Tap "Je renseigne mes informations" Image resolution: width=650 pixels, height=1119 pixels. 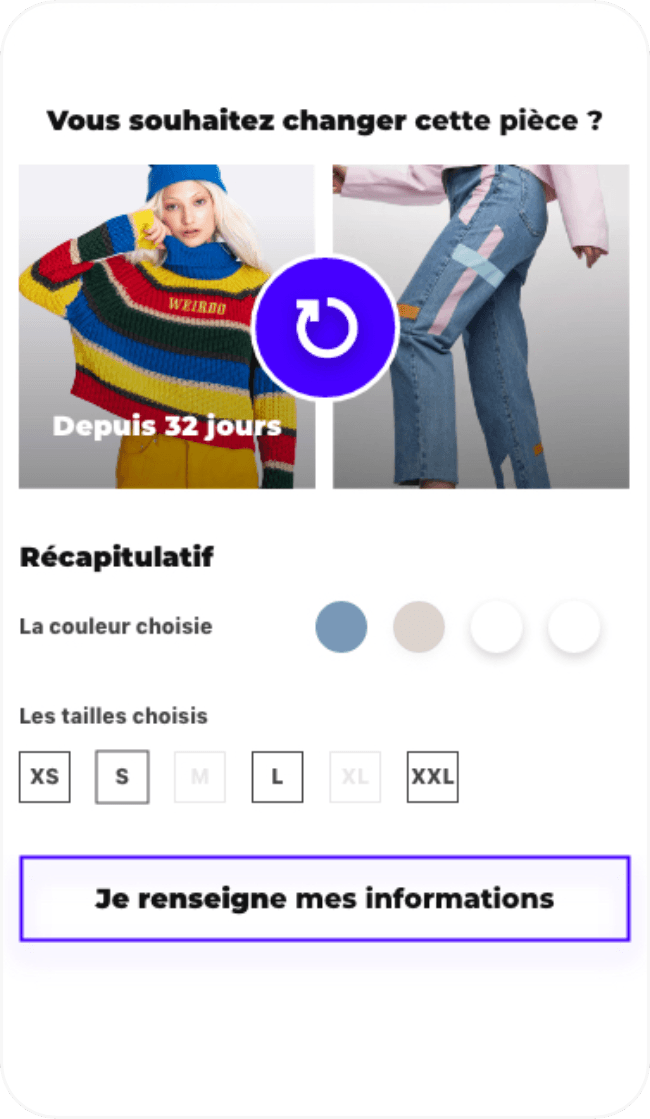click(x=325, y=898)
